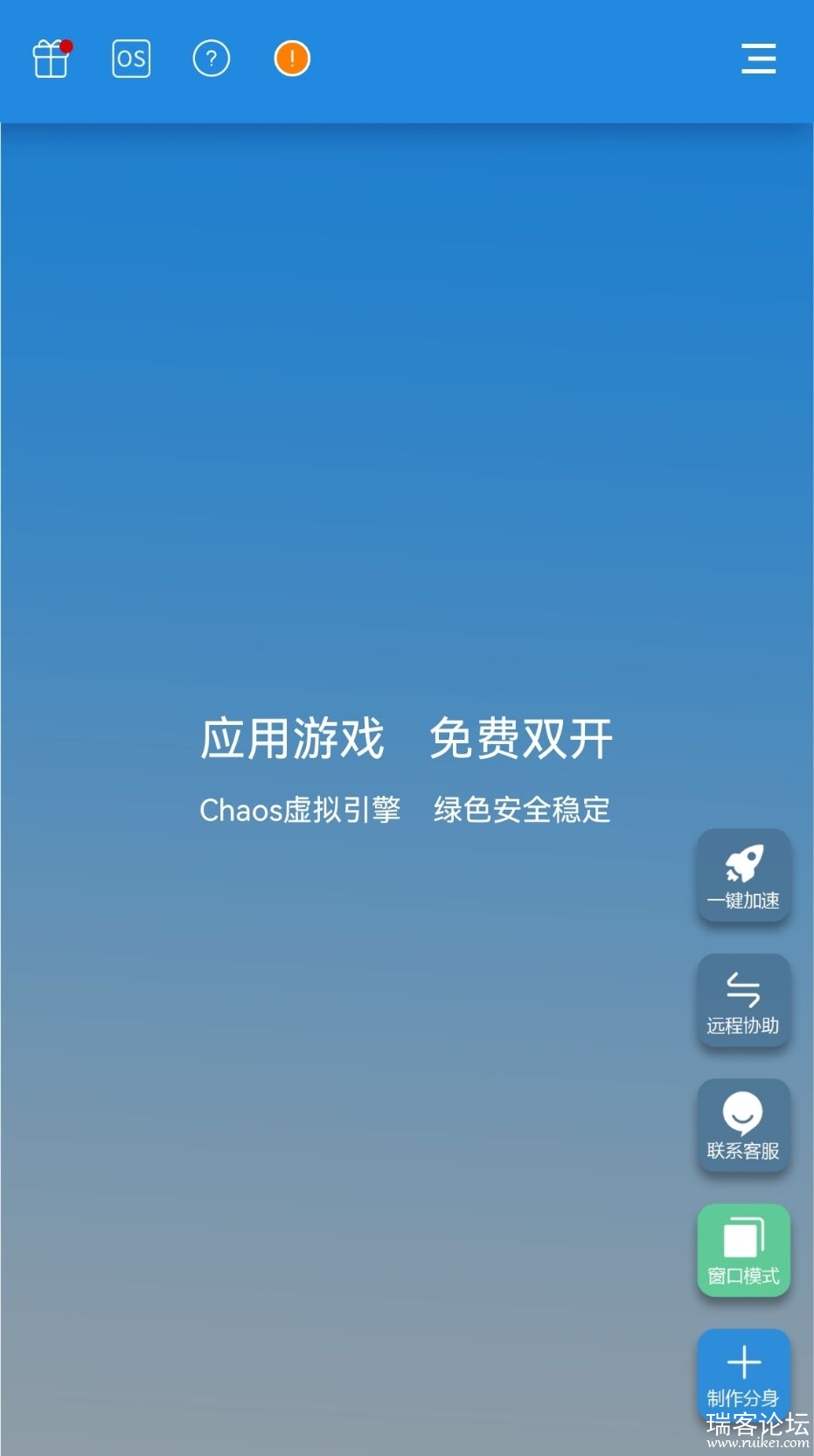The image size is (814, 1456).
Task: Open the orange exclamation alert icon
Action: click(x=292, y=59)
